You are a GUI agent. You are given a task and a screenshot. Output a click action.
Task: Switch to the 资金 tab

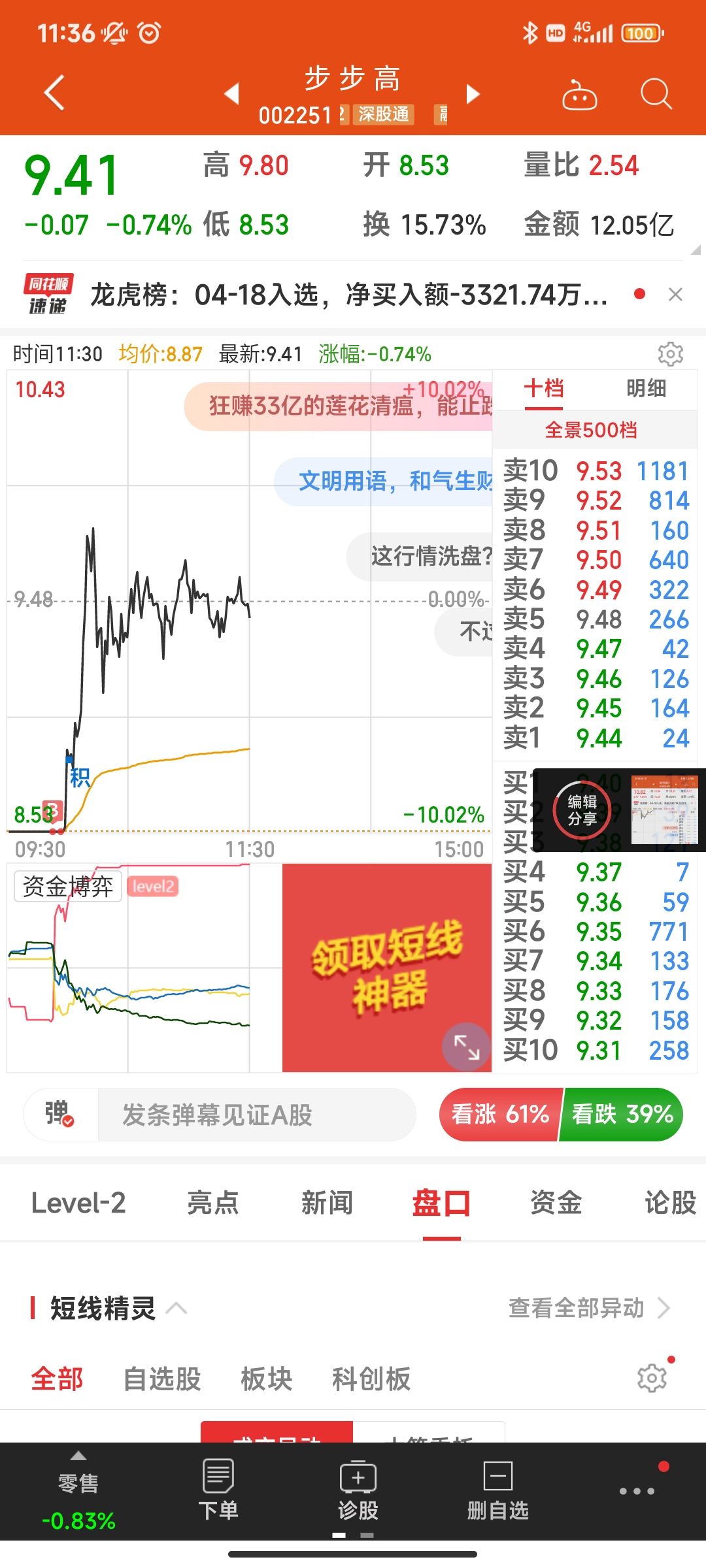coord(556,1203)
